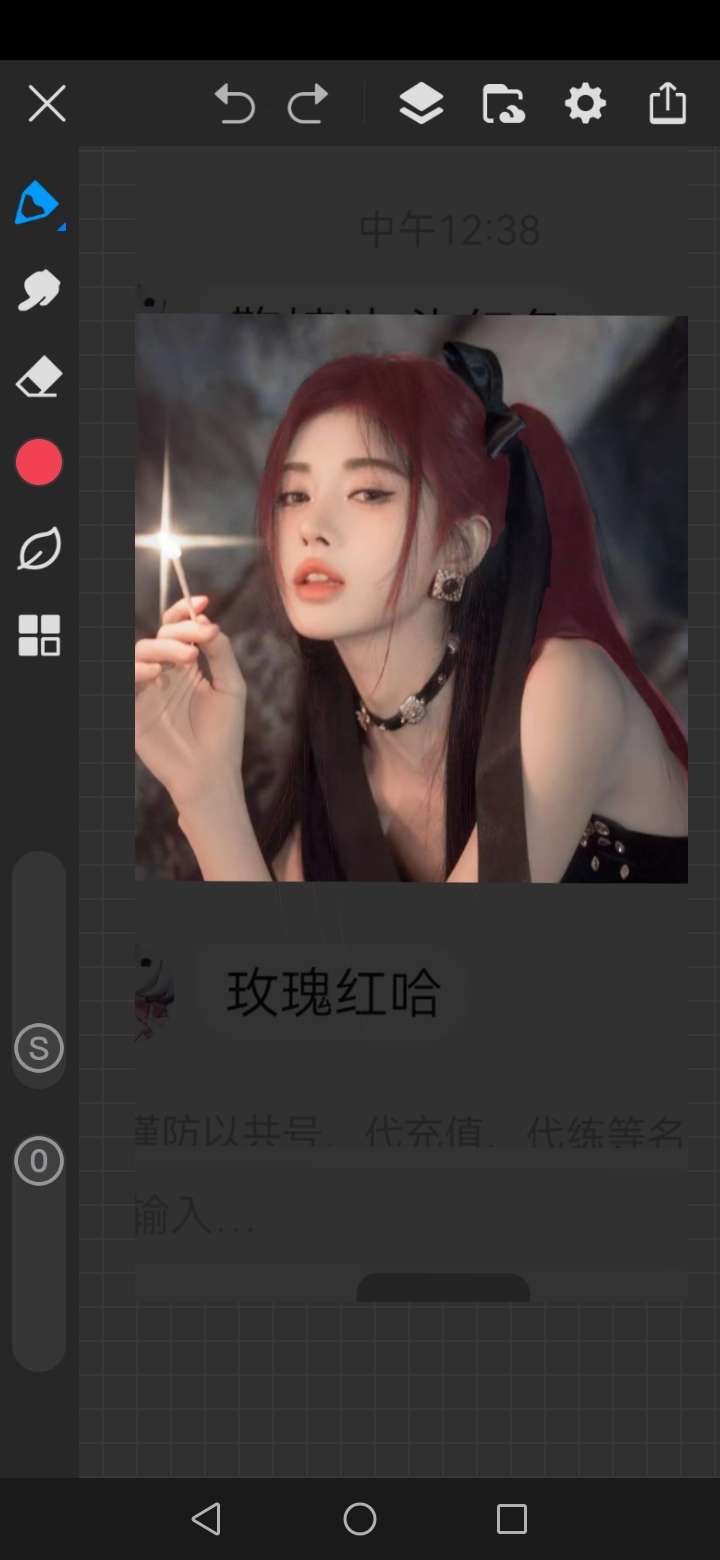Open the red color swatch
The width and height of the screenshot is (720, 1560).
(39, 463)
